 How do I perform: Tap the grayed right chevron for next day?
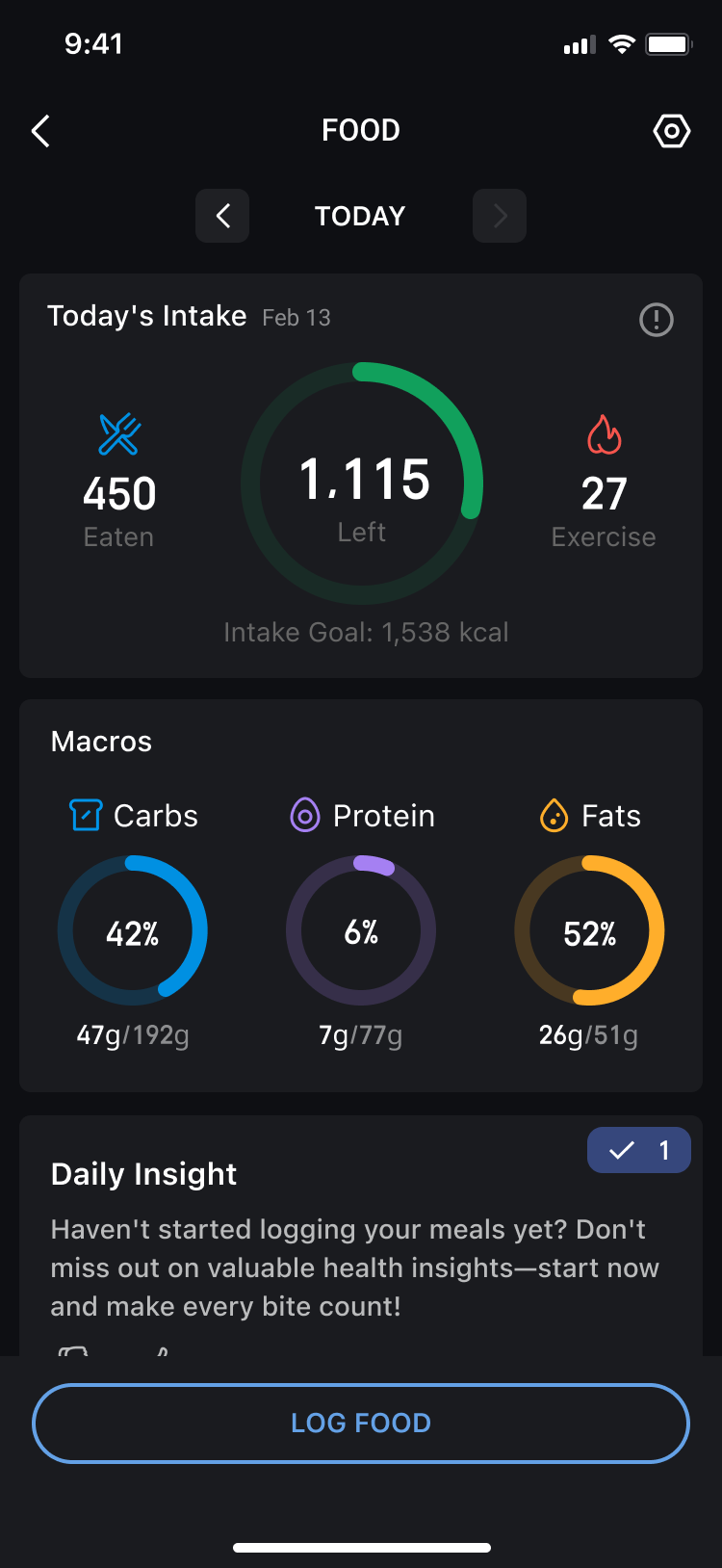tap(500, 216)
